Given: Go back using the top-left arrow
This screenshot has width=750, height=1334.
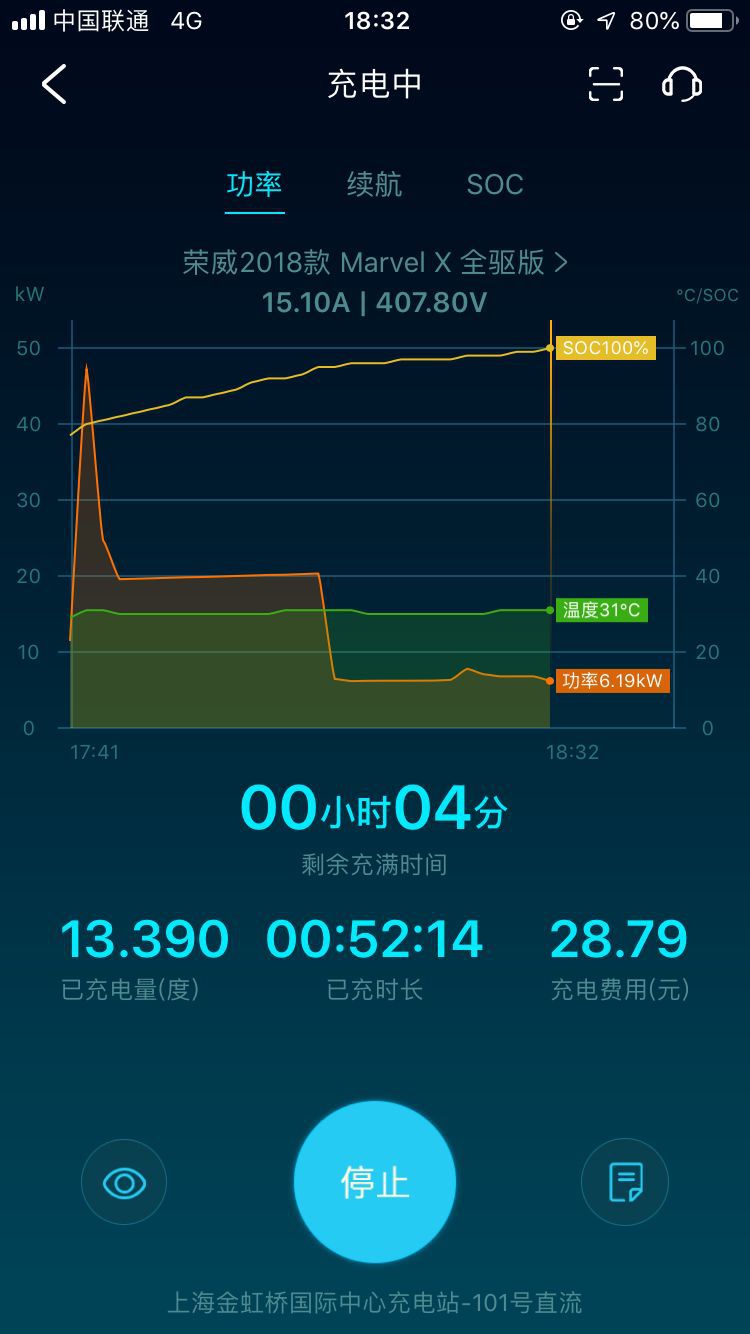Looking at the screenshot, I should click(x=54, y=84).
